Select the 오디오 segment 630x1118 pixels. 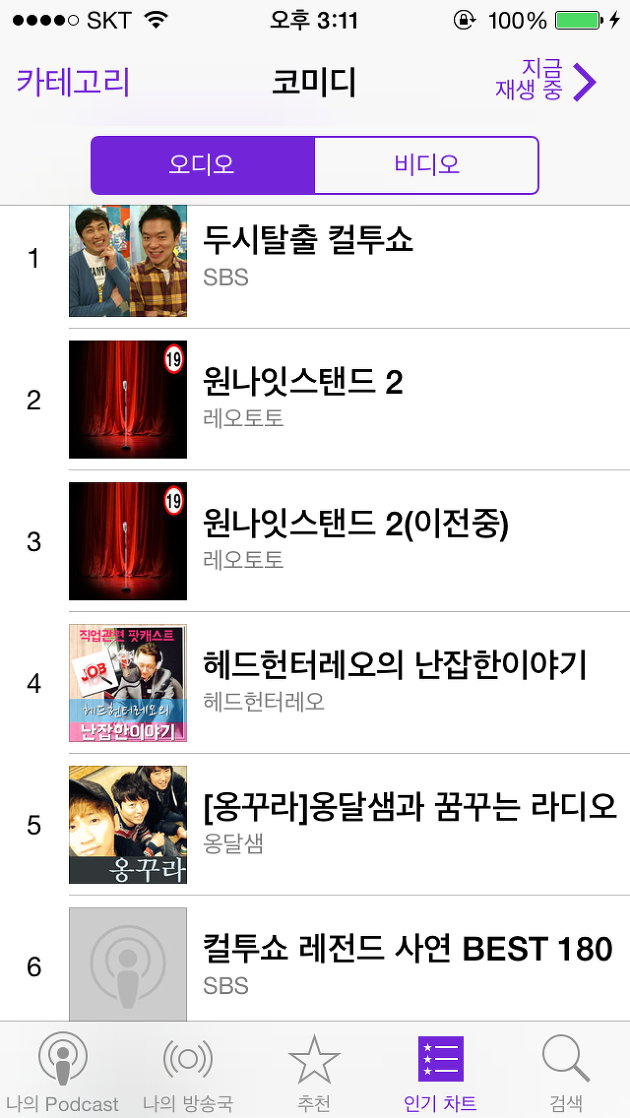(202, 165)
